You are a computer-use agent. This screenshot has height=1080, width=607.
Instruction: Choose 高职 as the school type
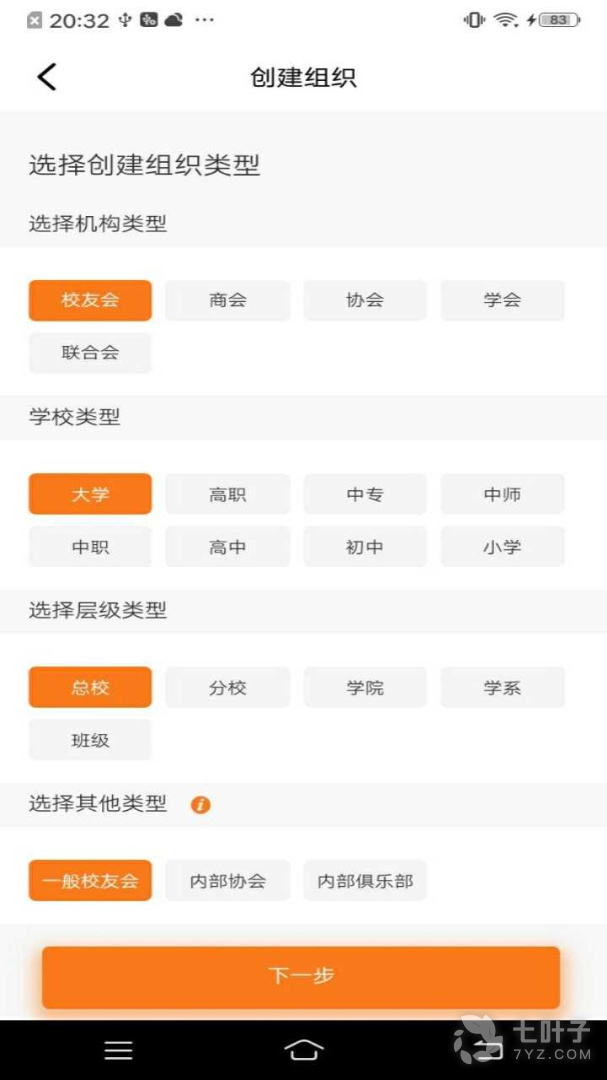point(228,494)
